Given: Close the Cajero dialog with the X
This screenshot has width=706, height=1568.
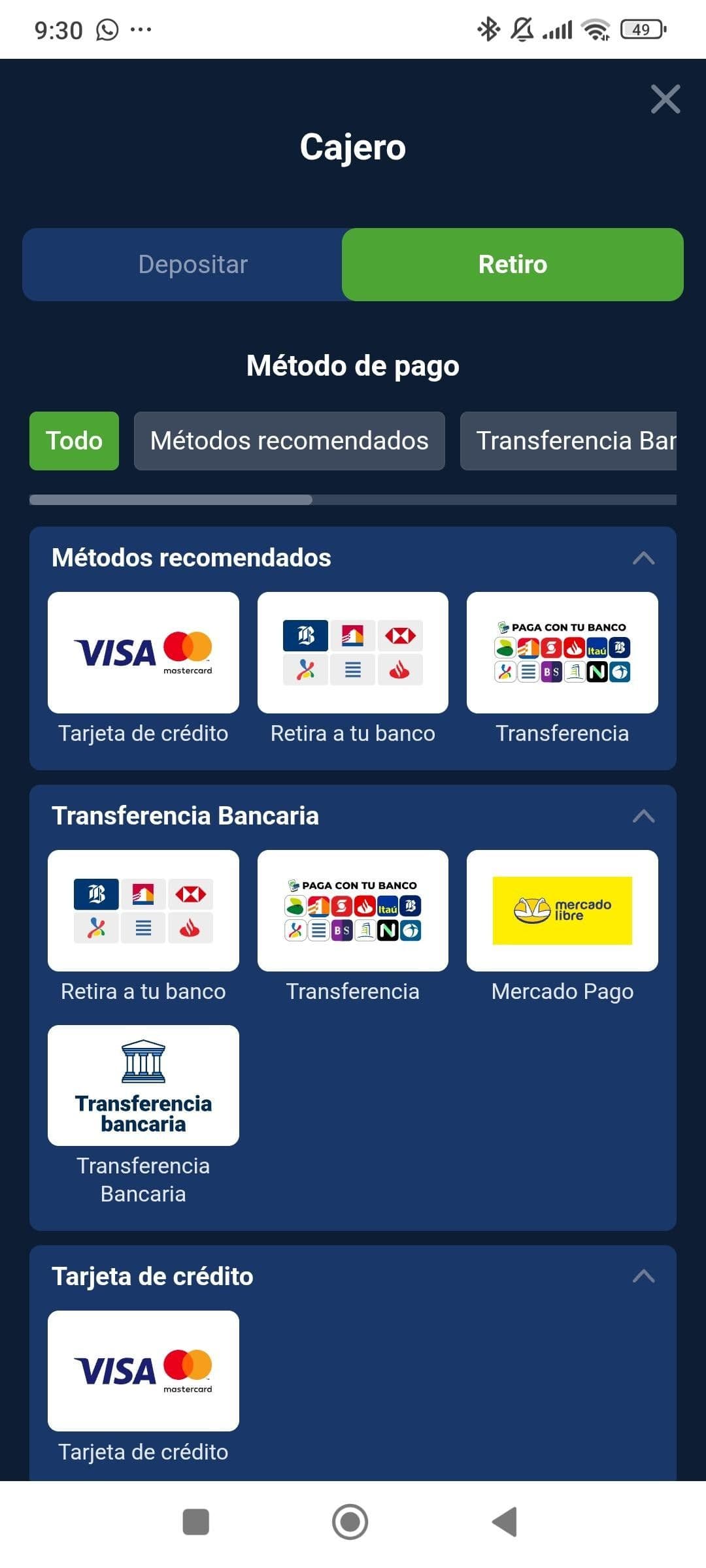Looking at the screenshot, I should pos(665,99).
